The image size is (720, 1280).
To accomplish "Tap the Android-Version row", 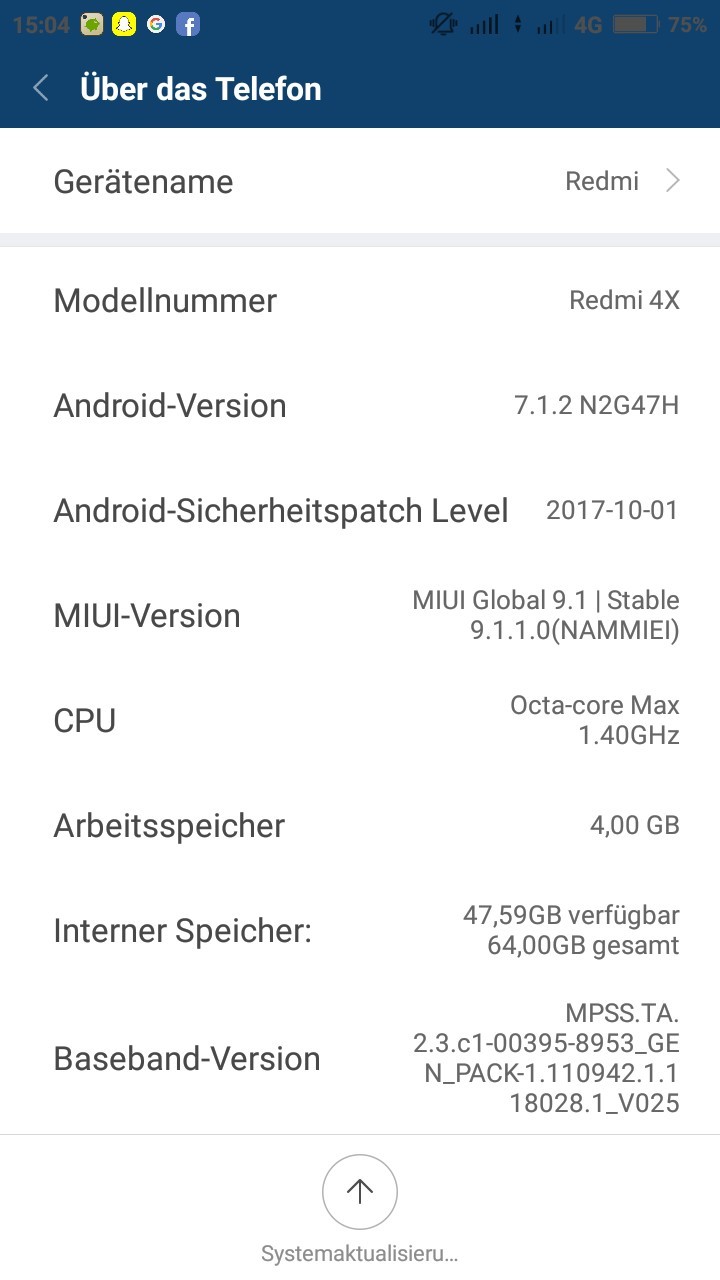I will 360,406.
